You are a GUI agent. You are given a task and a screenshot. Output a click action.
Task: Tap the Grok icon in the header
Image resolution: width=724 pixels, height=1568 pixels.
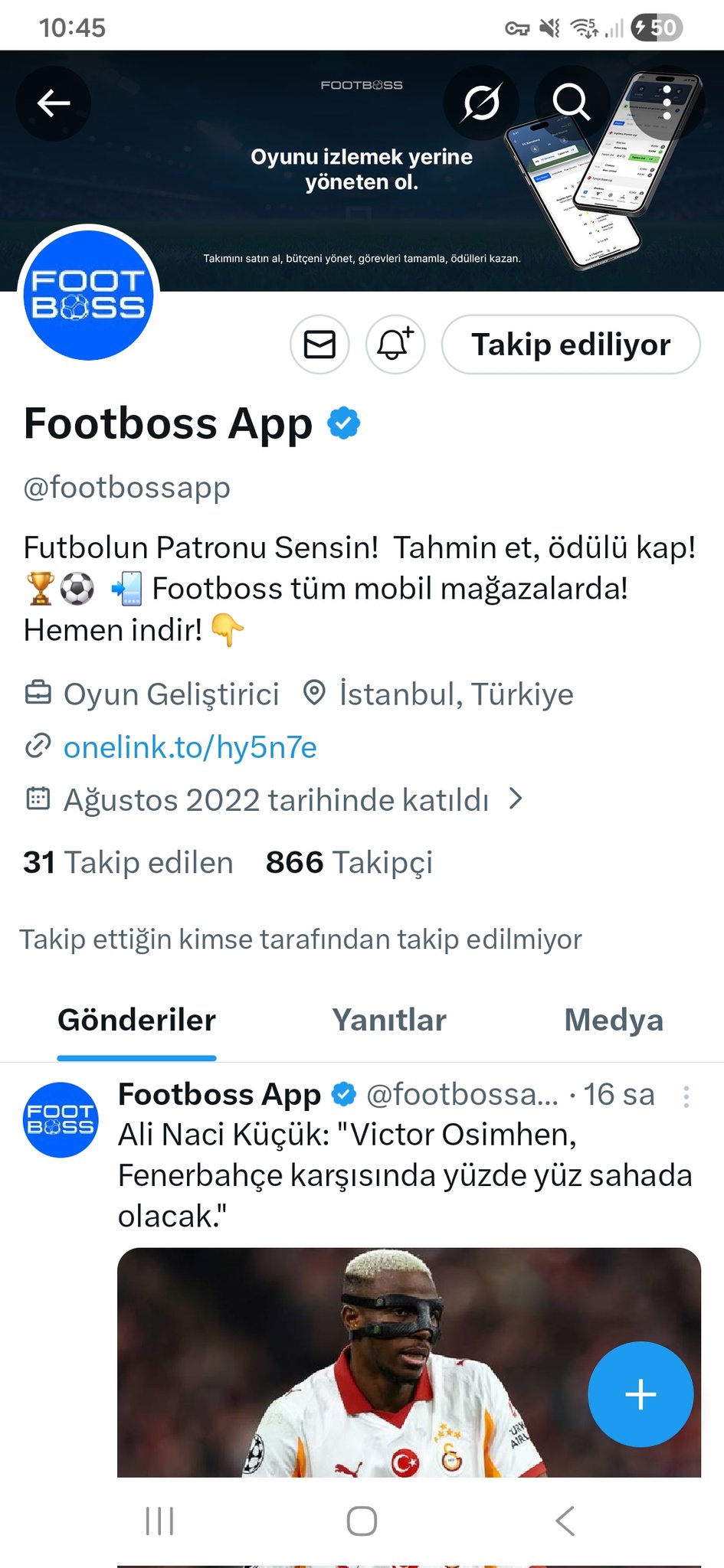481,103
